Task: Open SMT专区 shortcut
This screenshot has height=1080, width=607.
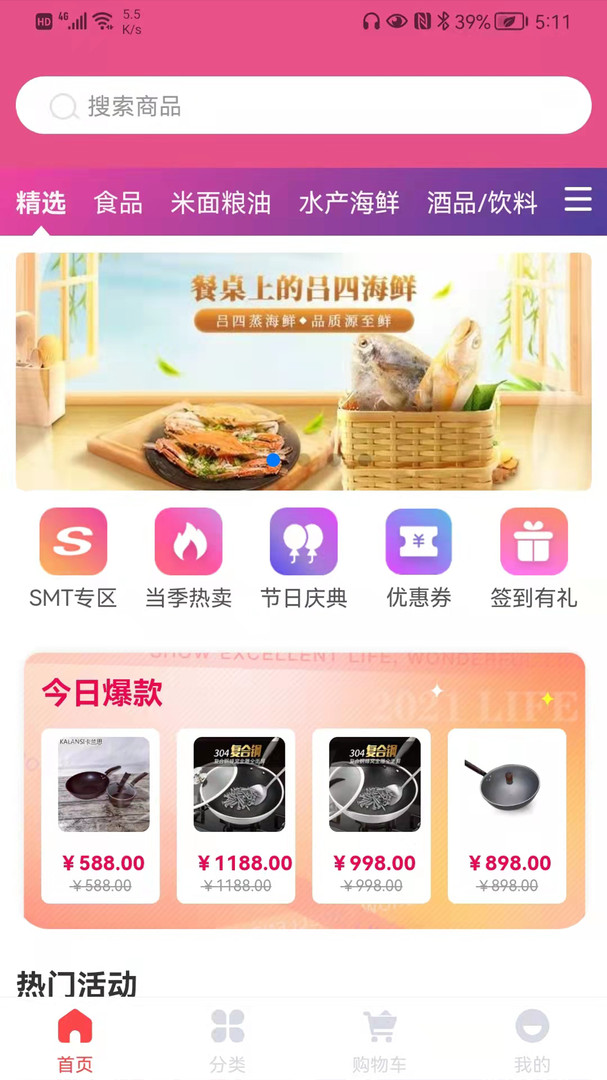Action: [73, 558]
